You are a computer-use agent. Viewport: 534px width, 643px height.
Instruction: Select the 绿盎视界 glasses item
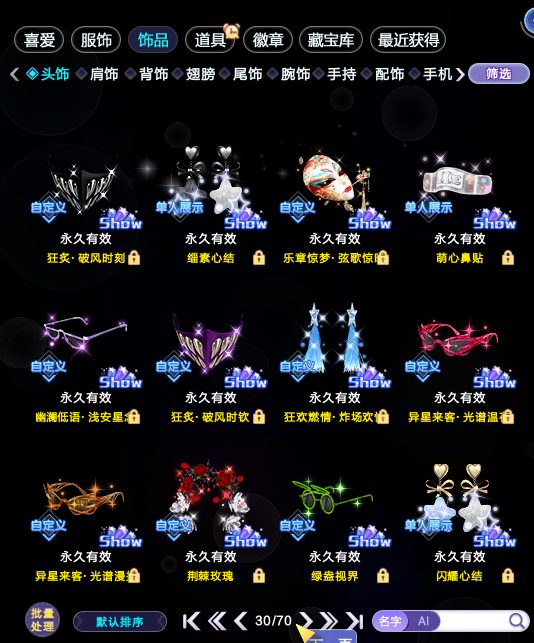[335, 521]
